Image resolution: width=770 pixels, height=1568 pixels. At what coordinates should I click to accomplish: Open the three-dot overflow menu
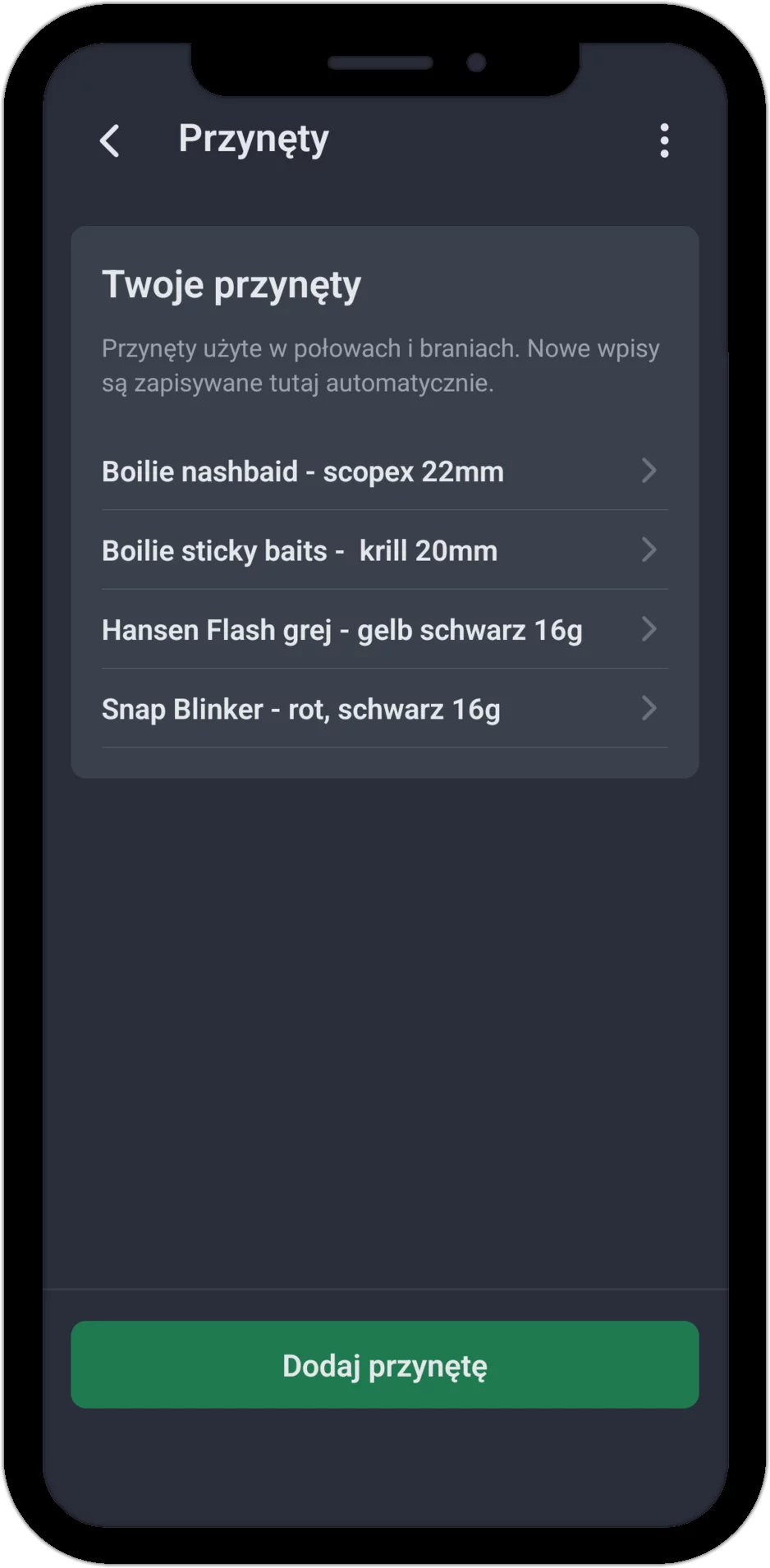[x=664, y=140]
